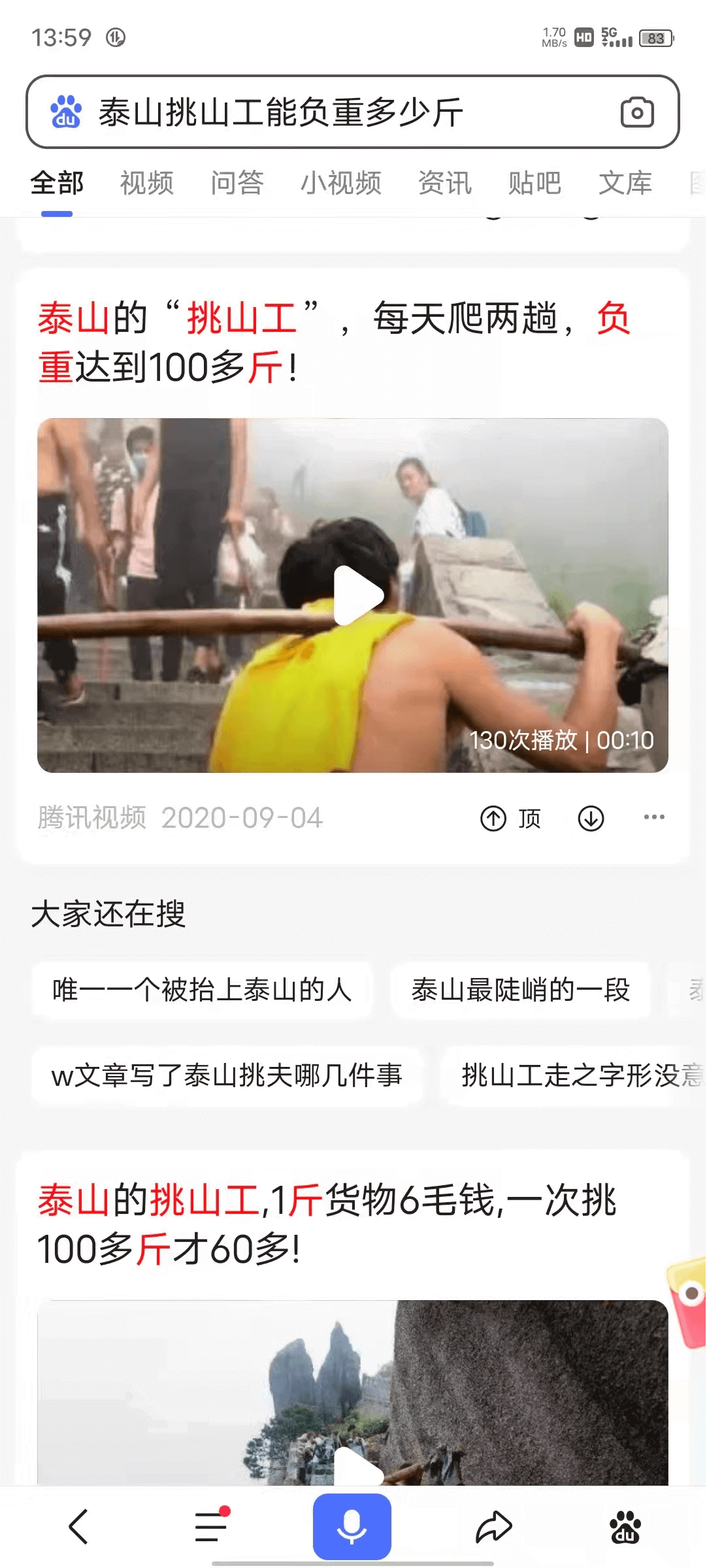Switch to the 视频 tab
Screen dimensions: 707x1568
point(147,183)
